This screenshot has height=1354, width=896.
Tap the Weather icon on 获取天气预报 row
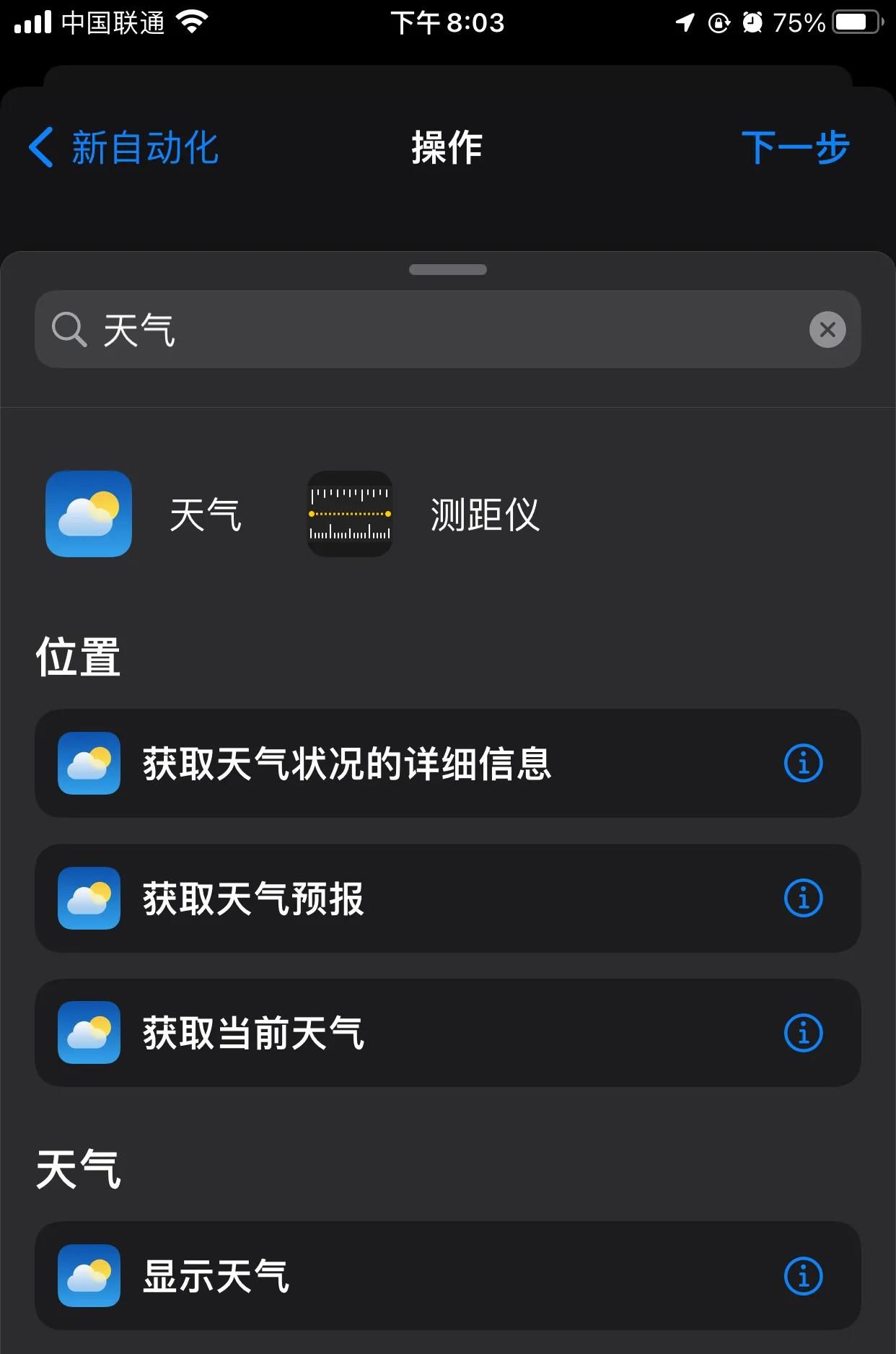pyautogui.click(x=87, y=899)
